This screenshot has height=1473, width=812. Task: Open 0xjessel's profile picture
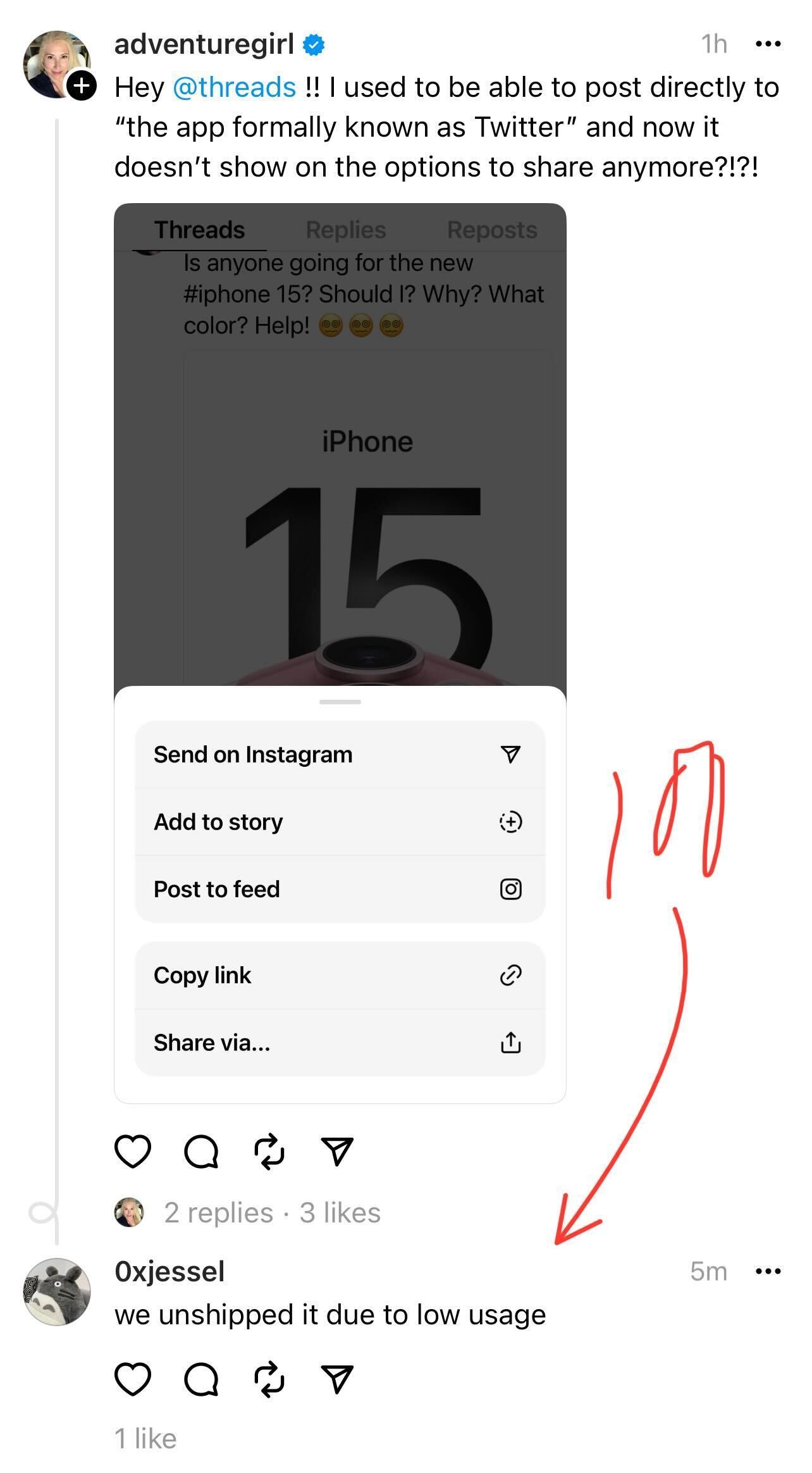pyautogui.click(x=57, y=1291)
